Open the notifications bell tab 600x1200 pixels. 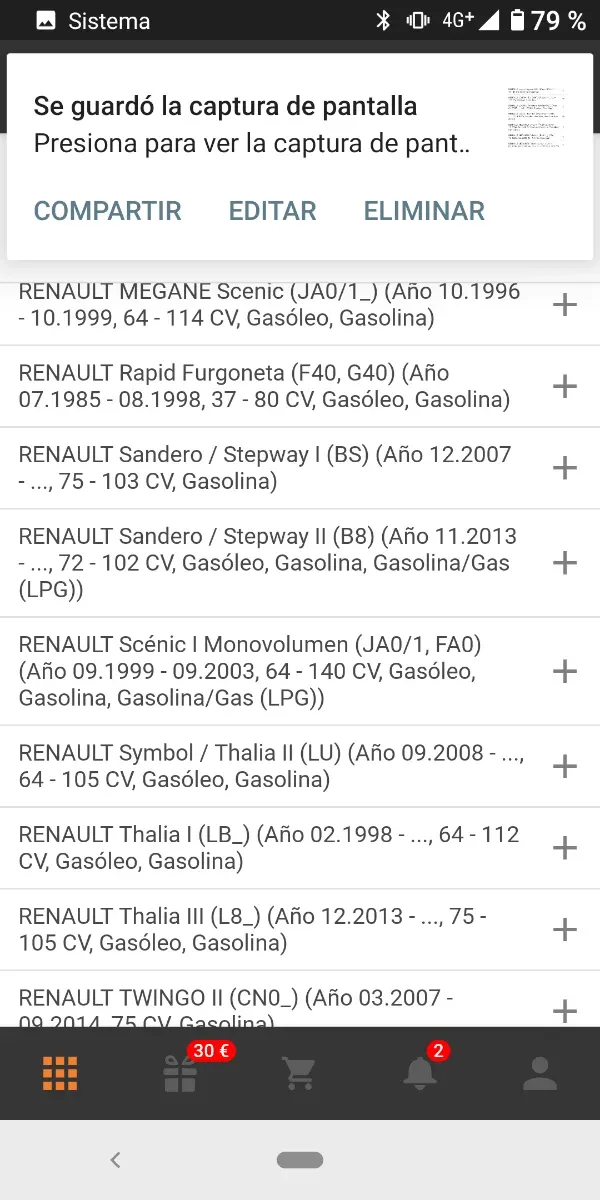tap(419, 1074)
